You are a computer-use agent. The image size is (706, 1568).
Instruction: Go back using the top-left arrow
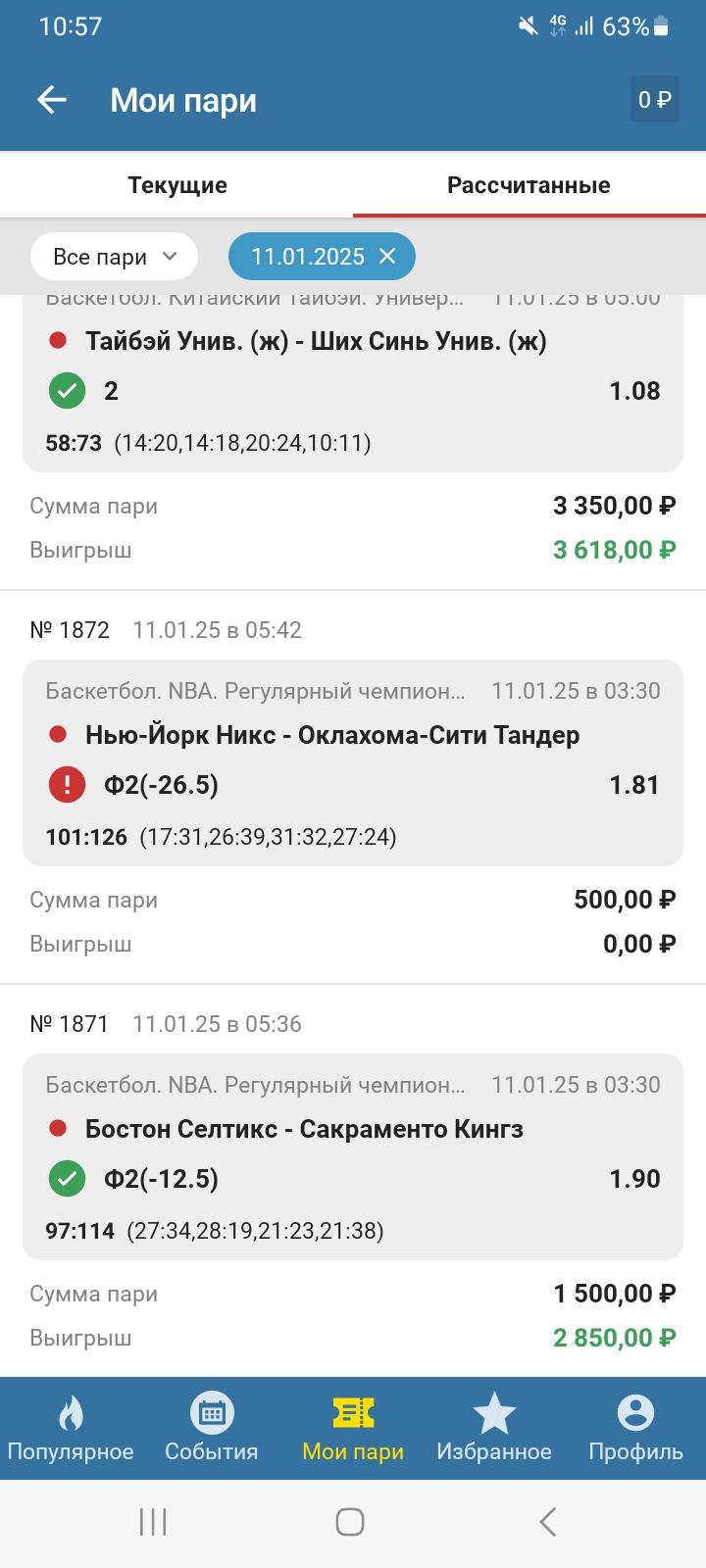tap(52, 100)
